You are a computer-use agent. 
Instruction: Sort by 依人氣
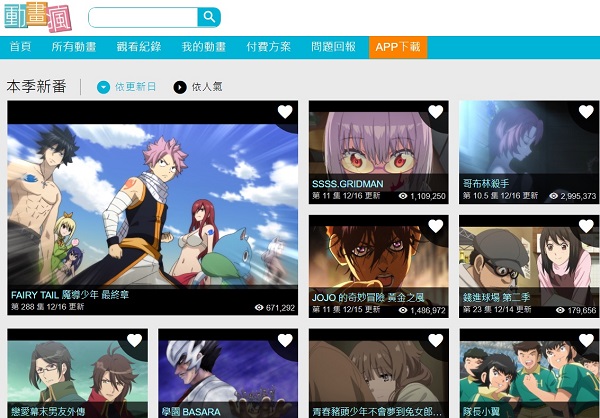tap(200, 87)
